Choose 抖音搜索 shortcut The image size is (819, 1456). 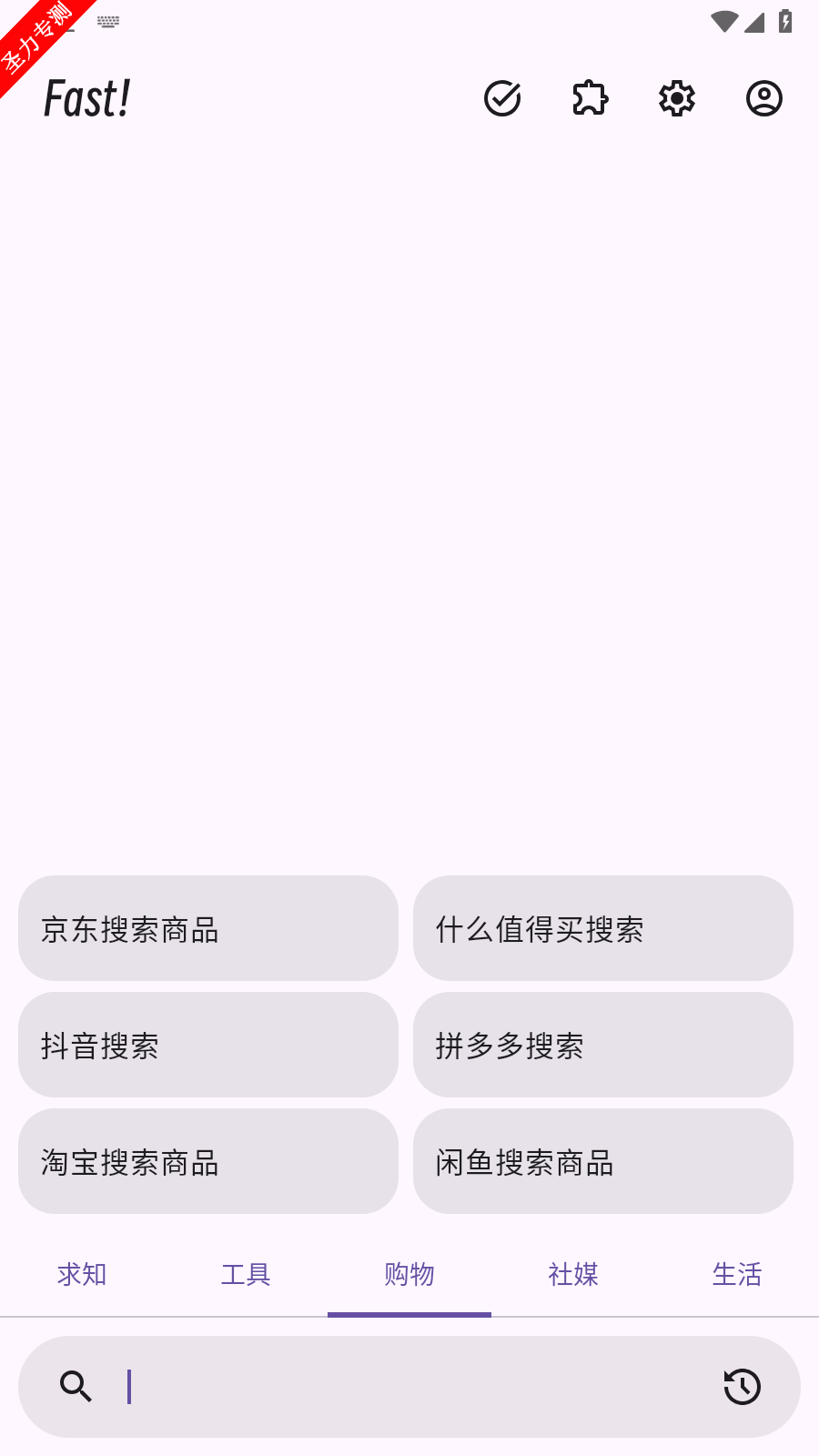point(208,1045)
